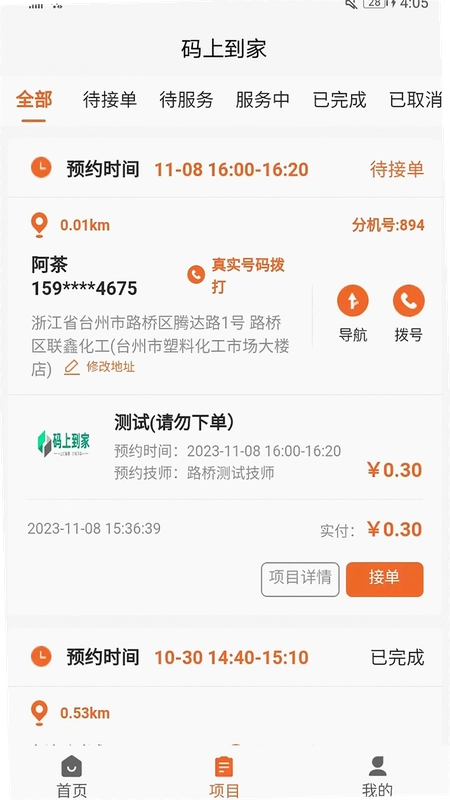Tap 真实号码拨打 to call the real number

tap(236, 276)
